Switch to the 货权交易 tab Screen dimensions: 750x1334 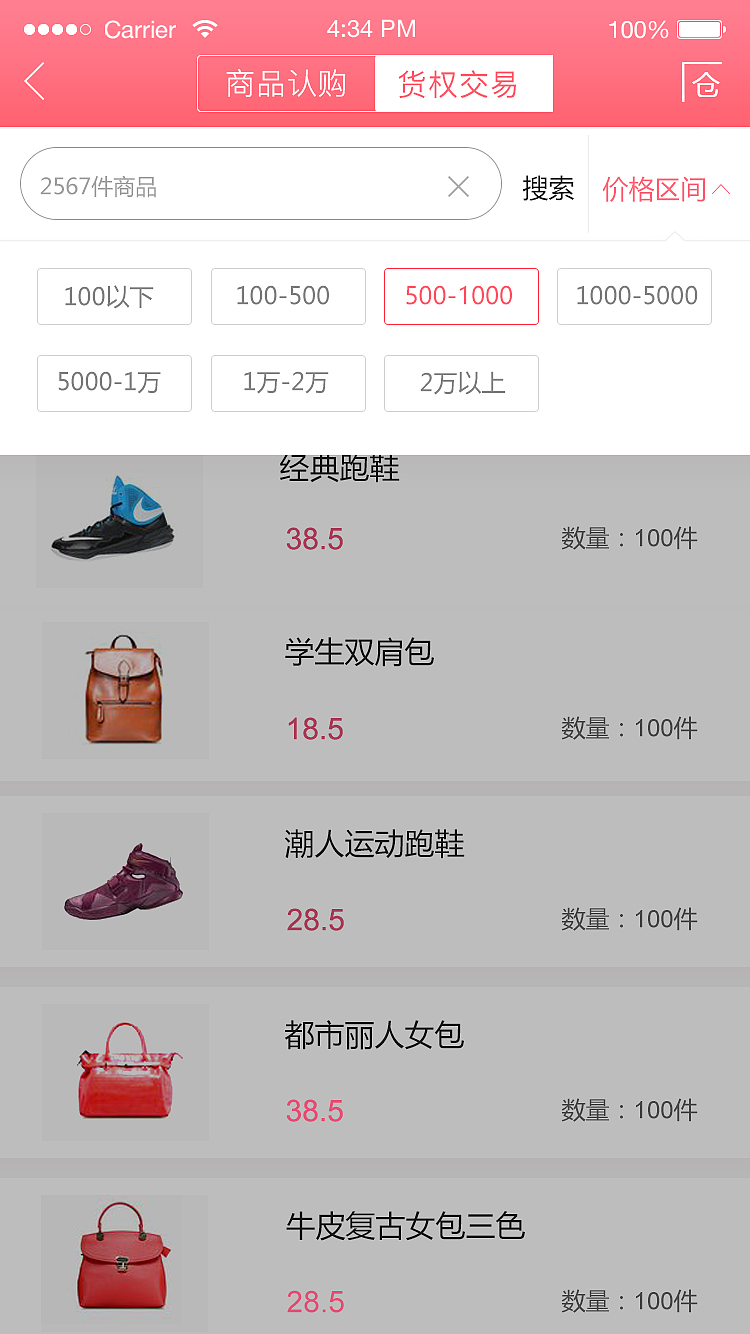(463, 83)
